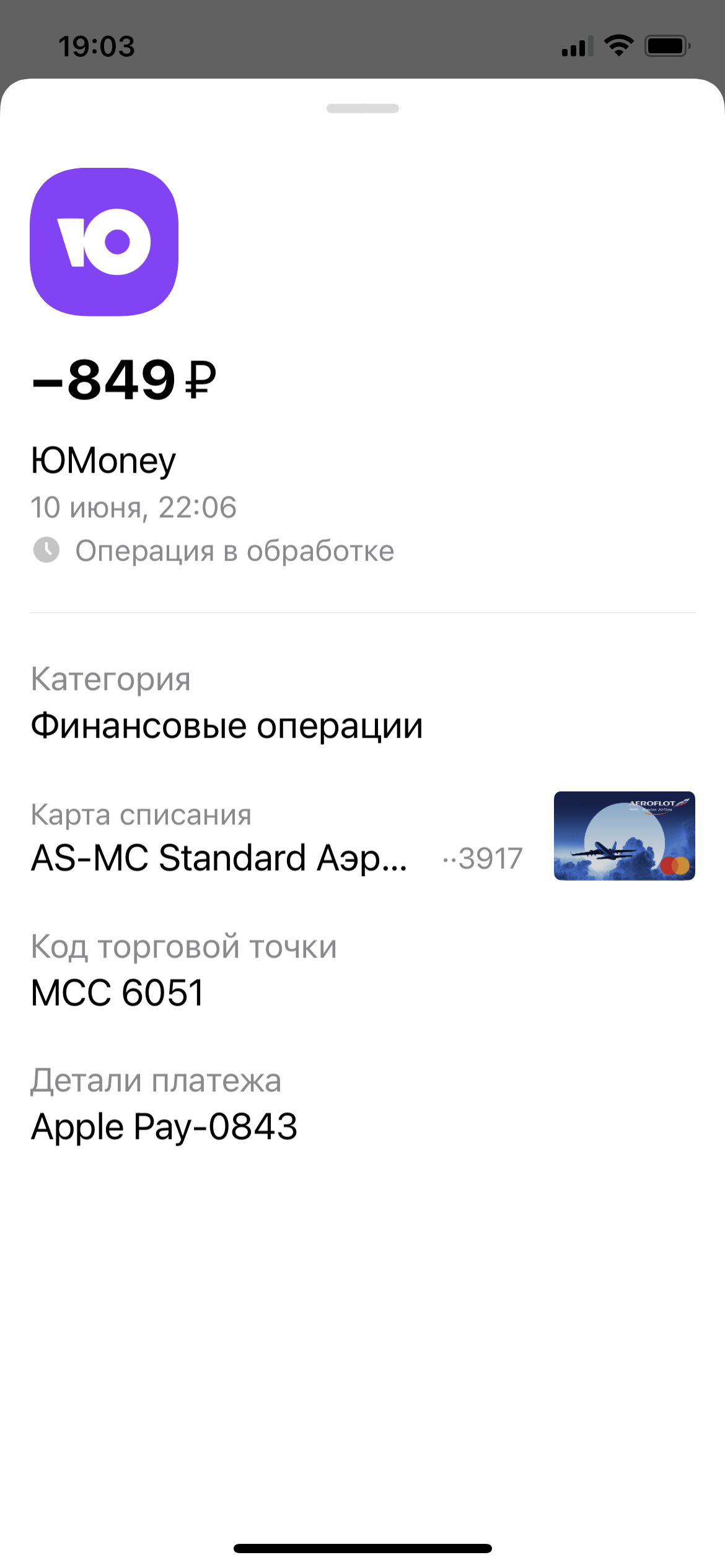Open the Категория Финансовые операции row
Image resolution: width=725 pixels, height=1568 pixels.
point(362,703)
